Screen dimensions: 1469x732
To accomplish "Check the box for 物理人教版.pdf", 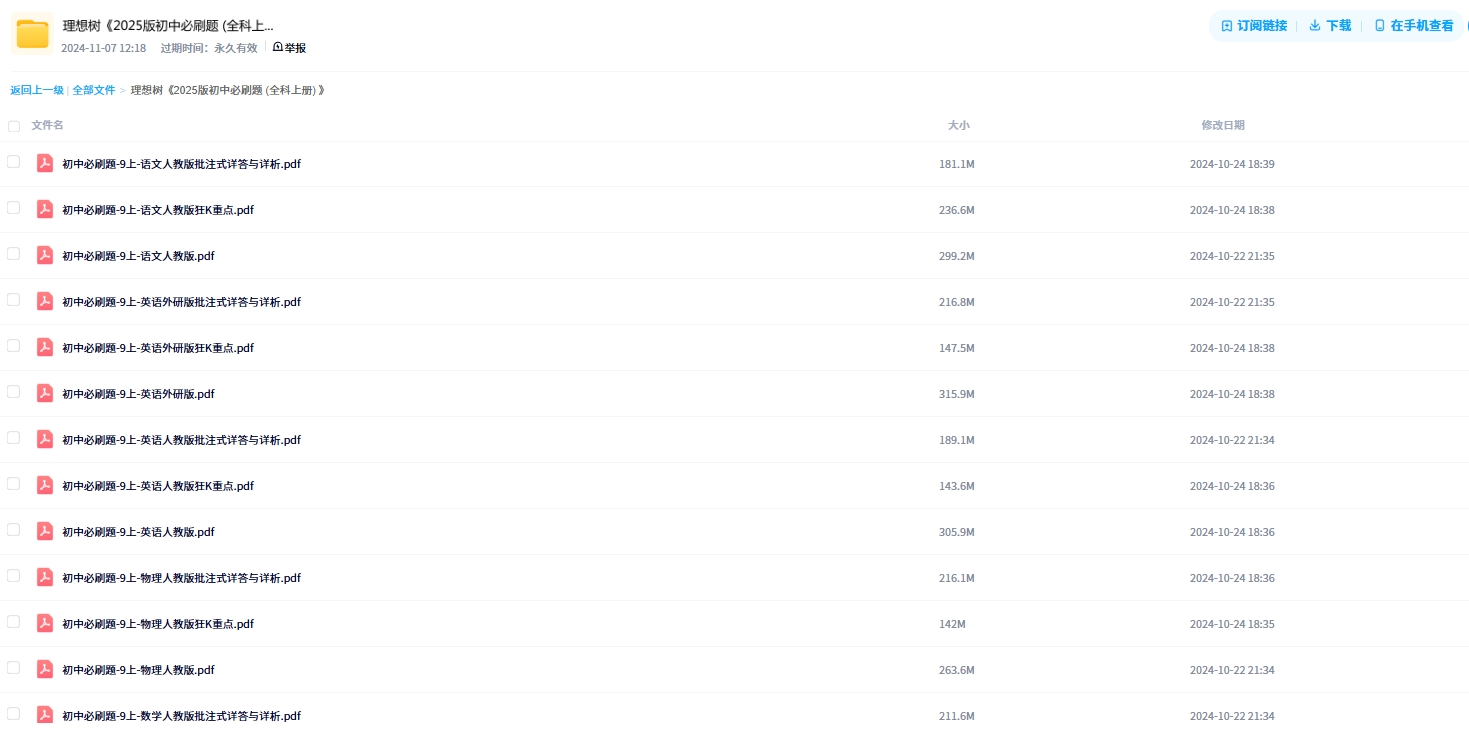I will tap(13, 668).
